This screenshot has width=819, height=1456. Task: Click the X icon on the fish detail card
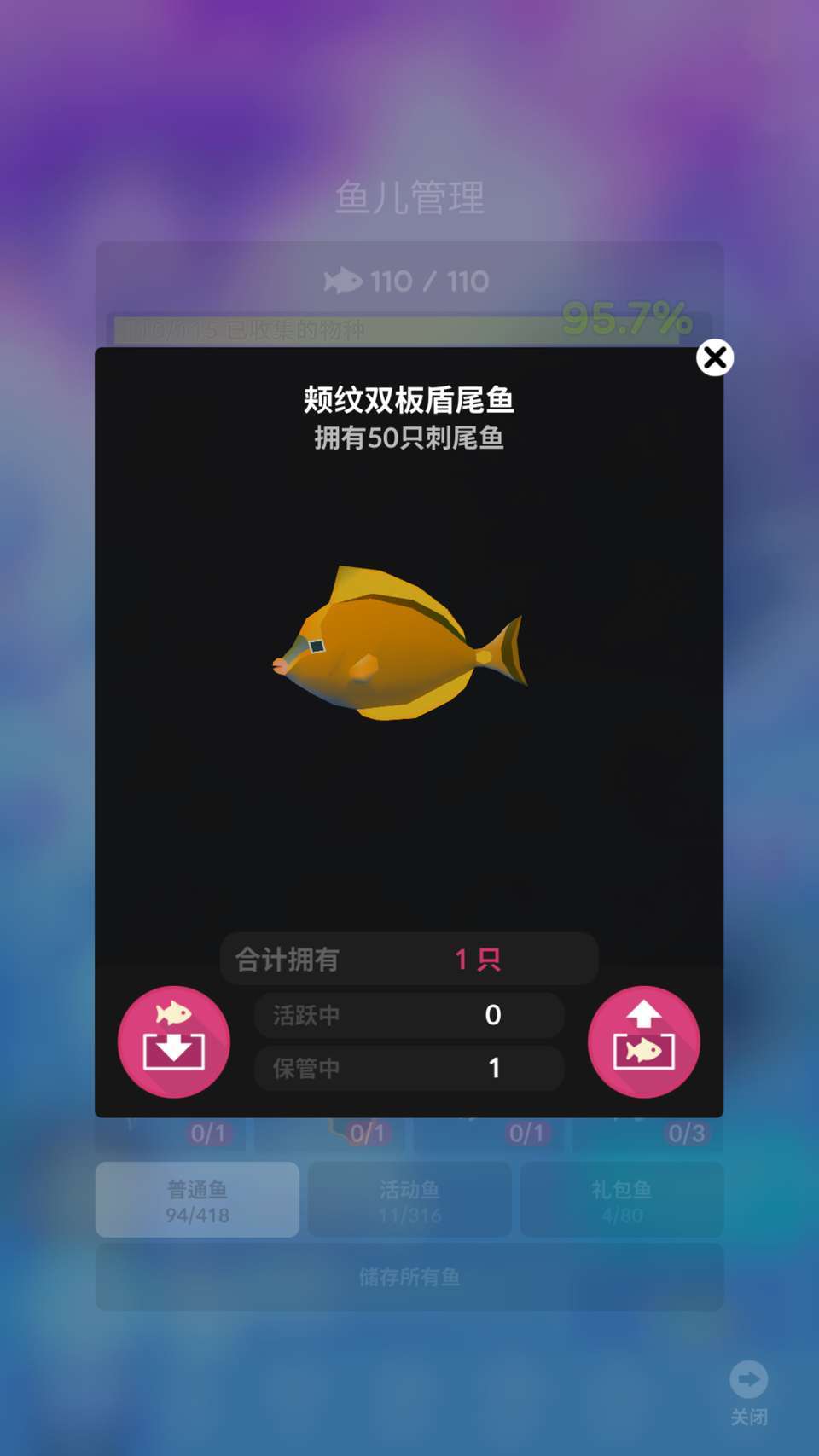tap(714, 357)
